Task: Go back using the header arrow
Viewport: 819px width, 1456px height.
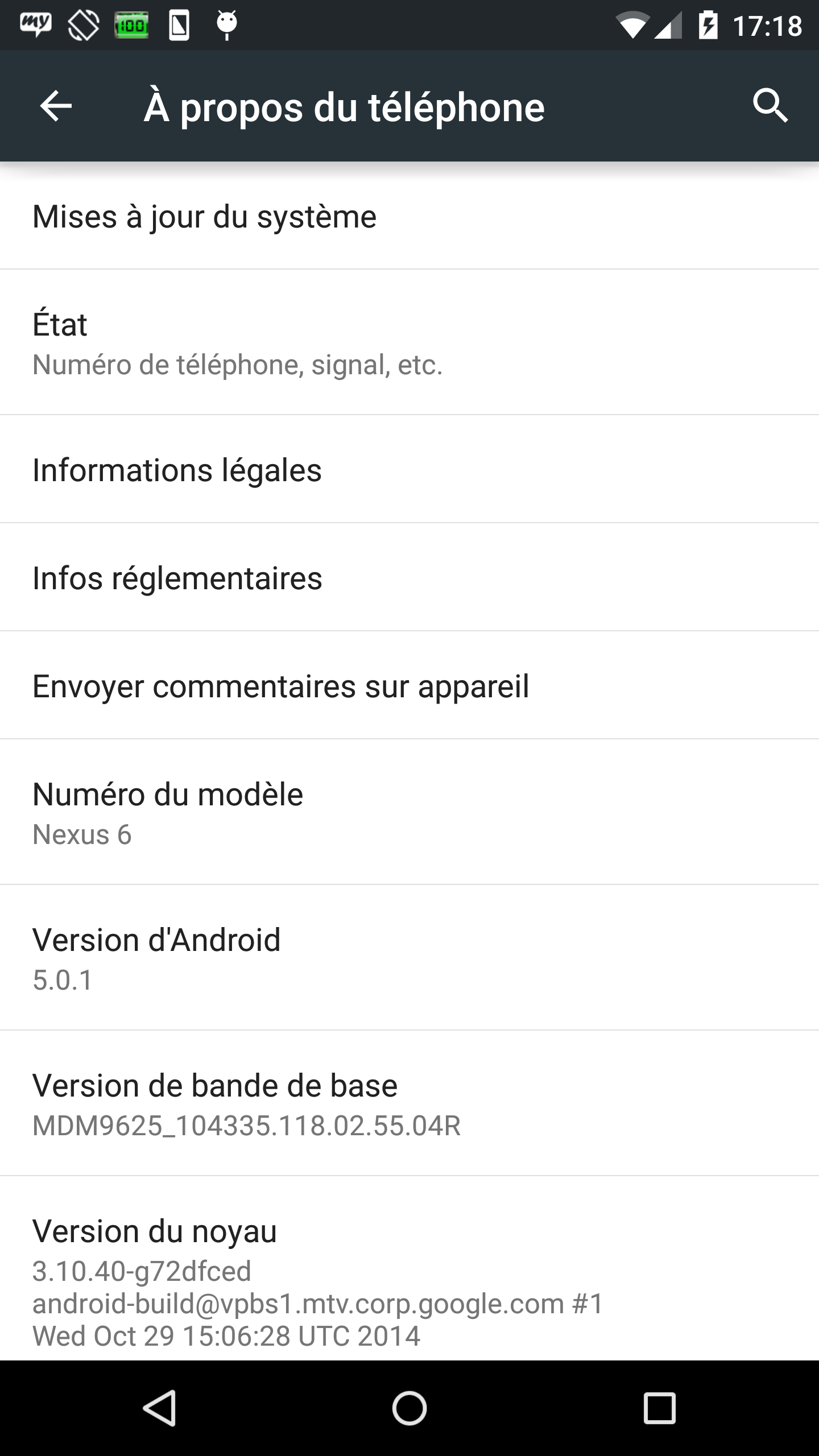Action: tap(56, 106)
